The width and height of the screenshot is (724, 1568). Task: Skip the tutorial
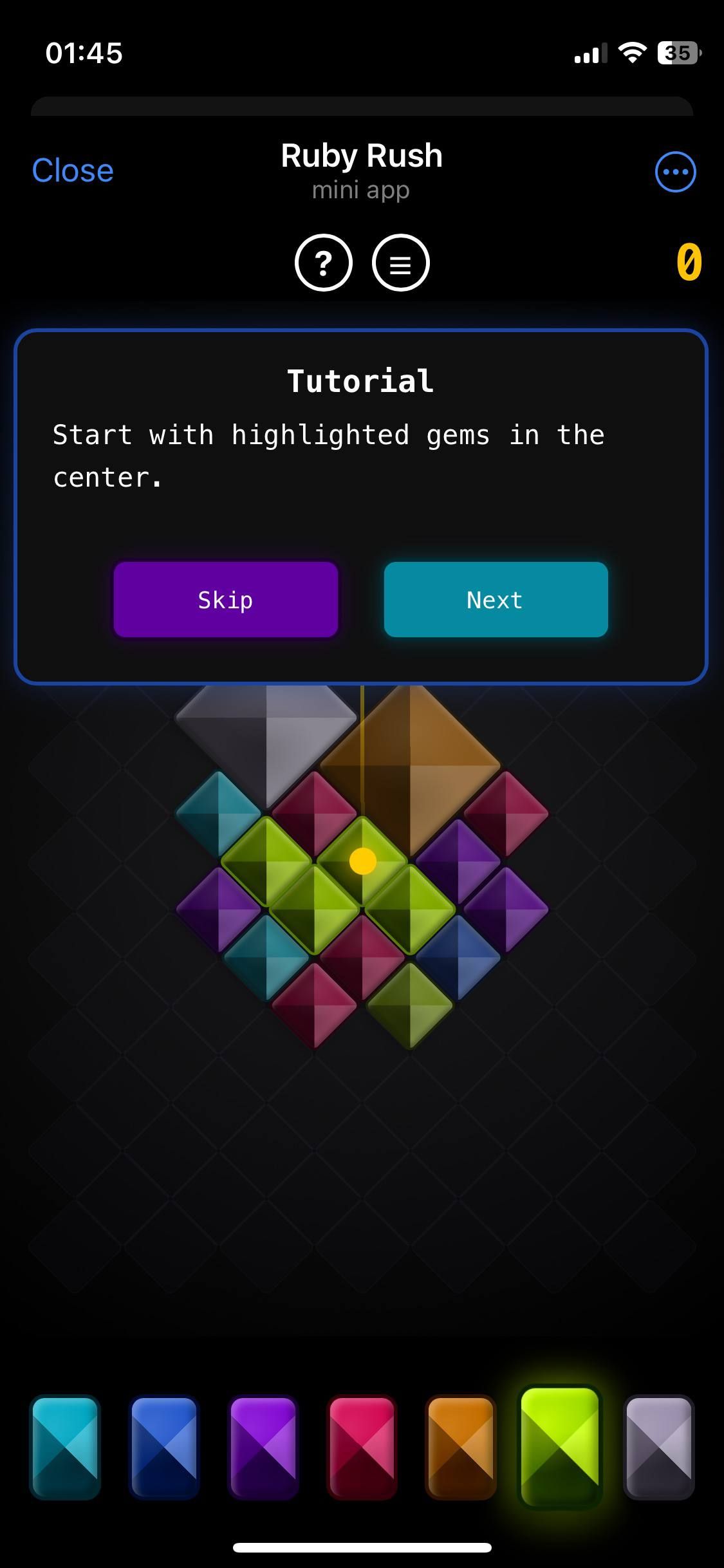click(x=226, y=599)
